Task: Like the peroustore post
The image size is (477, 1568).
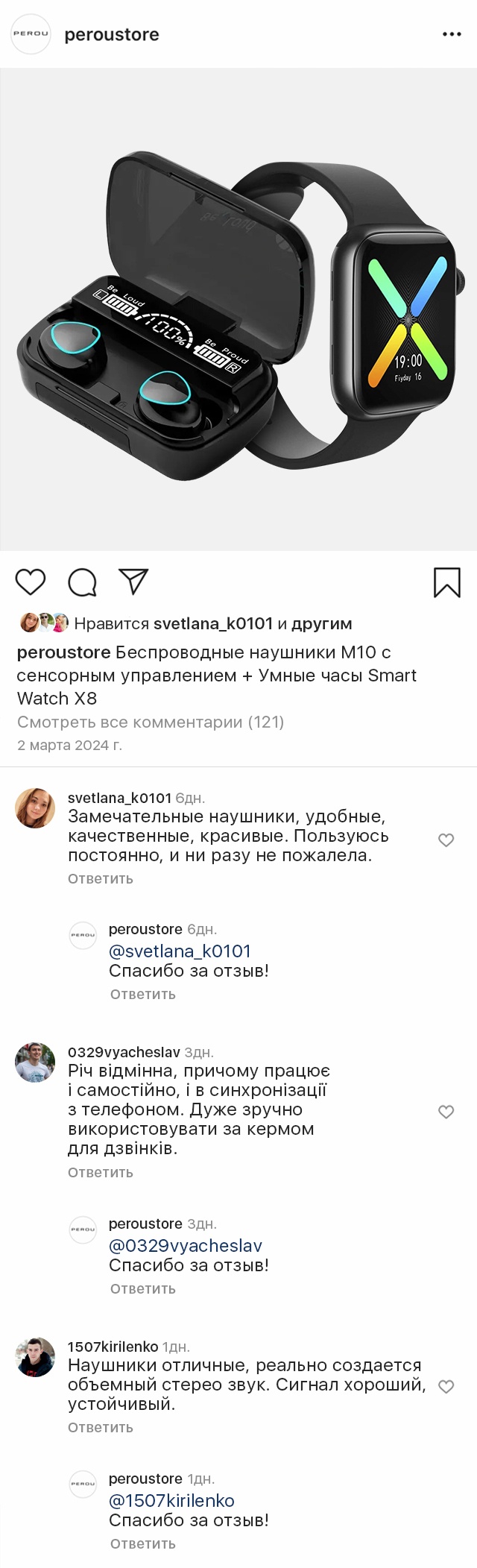Action: click(31, 582)
